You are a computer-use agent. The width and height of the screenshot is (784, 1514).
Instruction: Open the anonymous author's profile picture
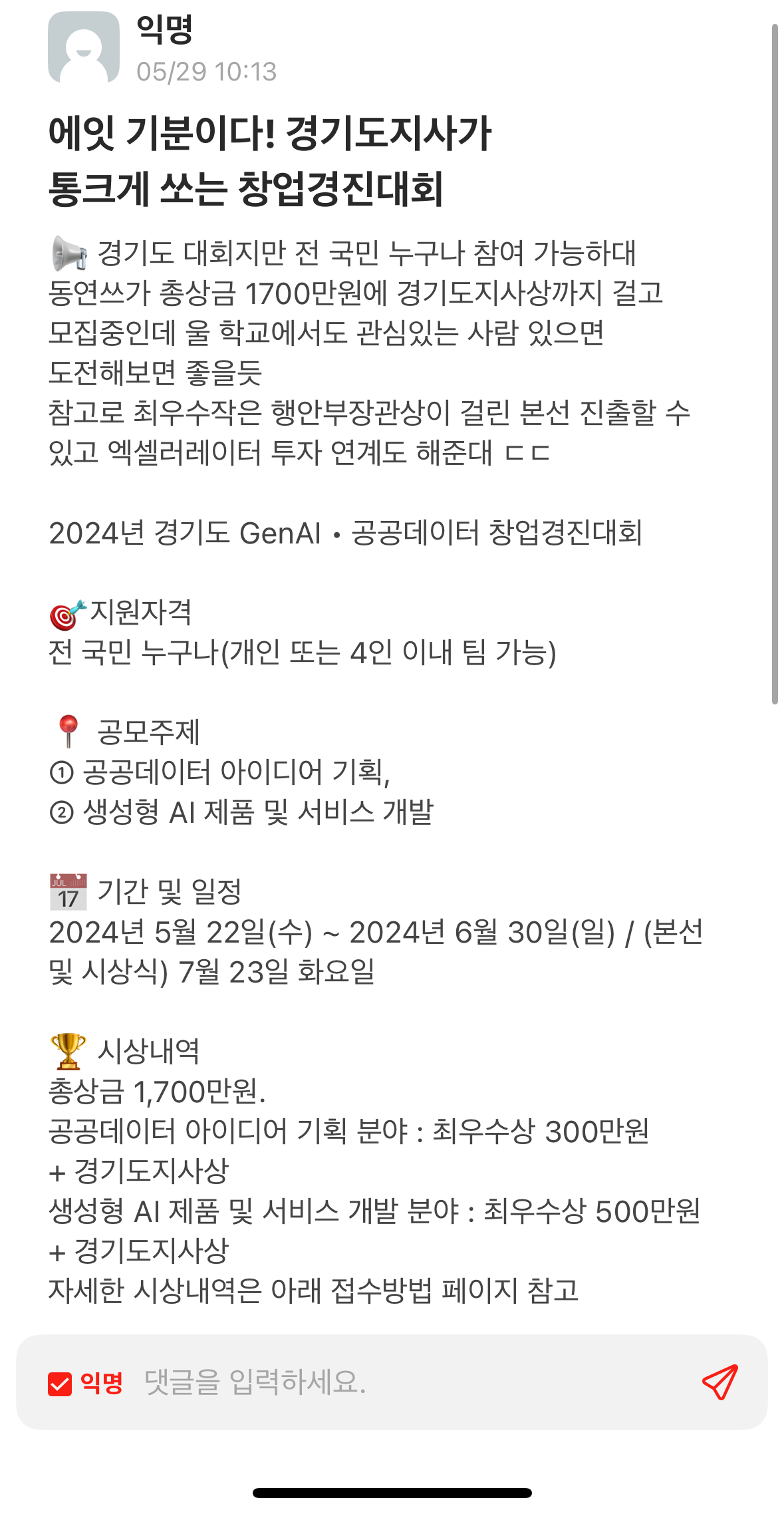click(84, 47)
